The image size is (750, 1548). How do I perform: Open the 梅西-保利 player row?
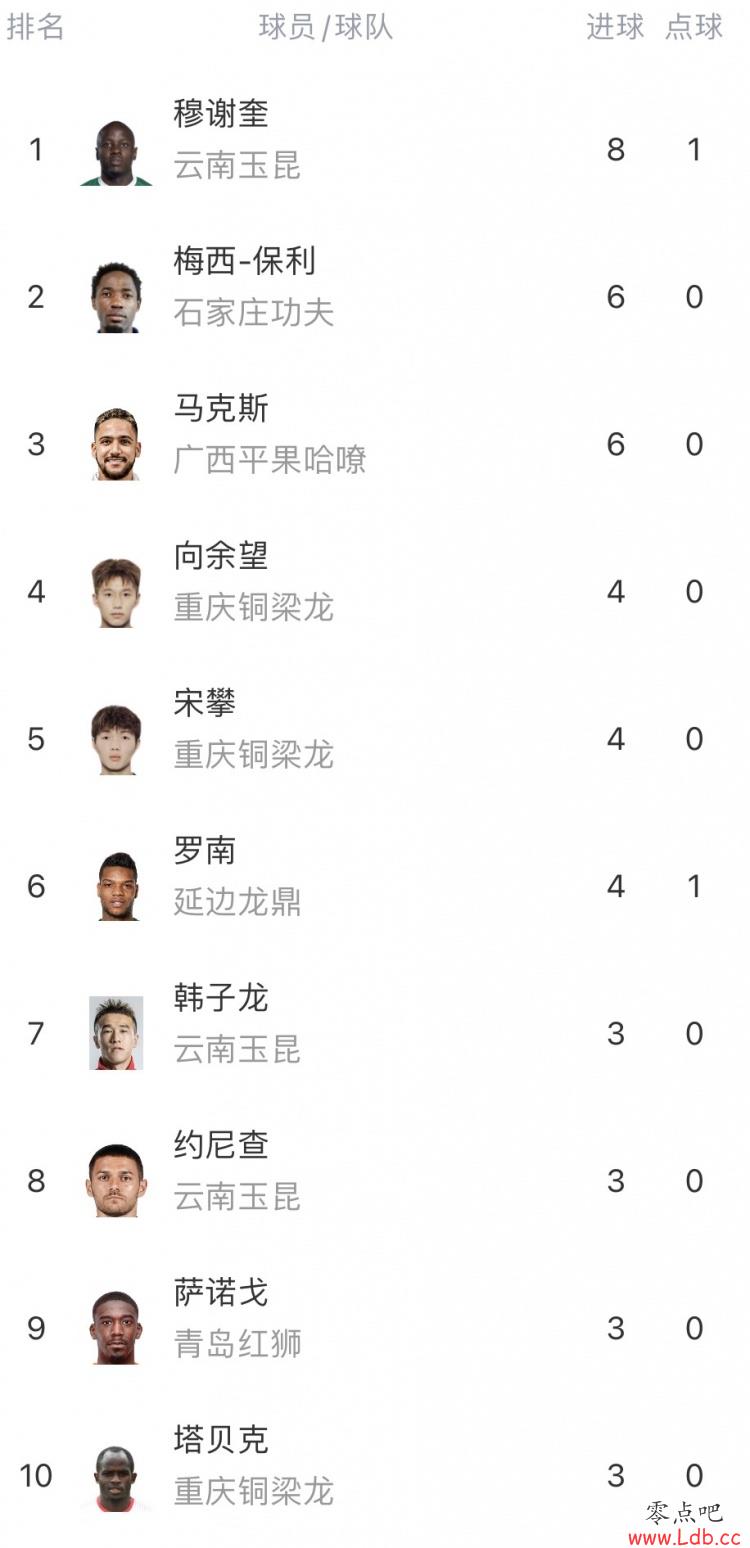pos(375,296)
